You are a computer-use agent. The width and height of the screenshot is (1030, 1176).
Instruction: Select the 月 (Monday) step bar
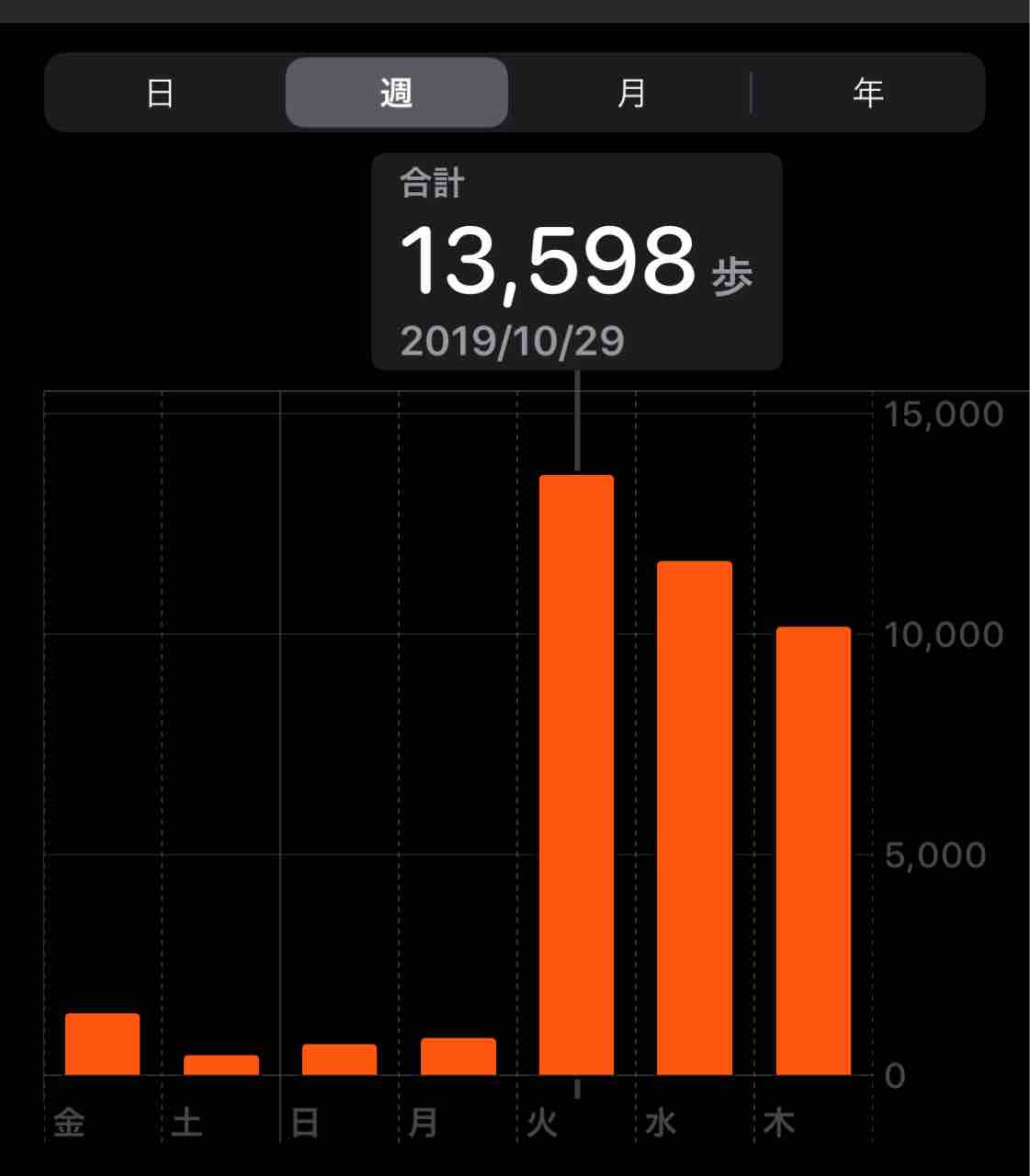point(458,1057)
